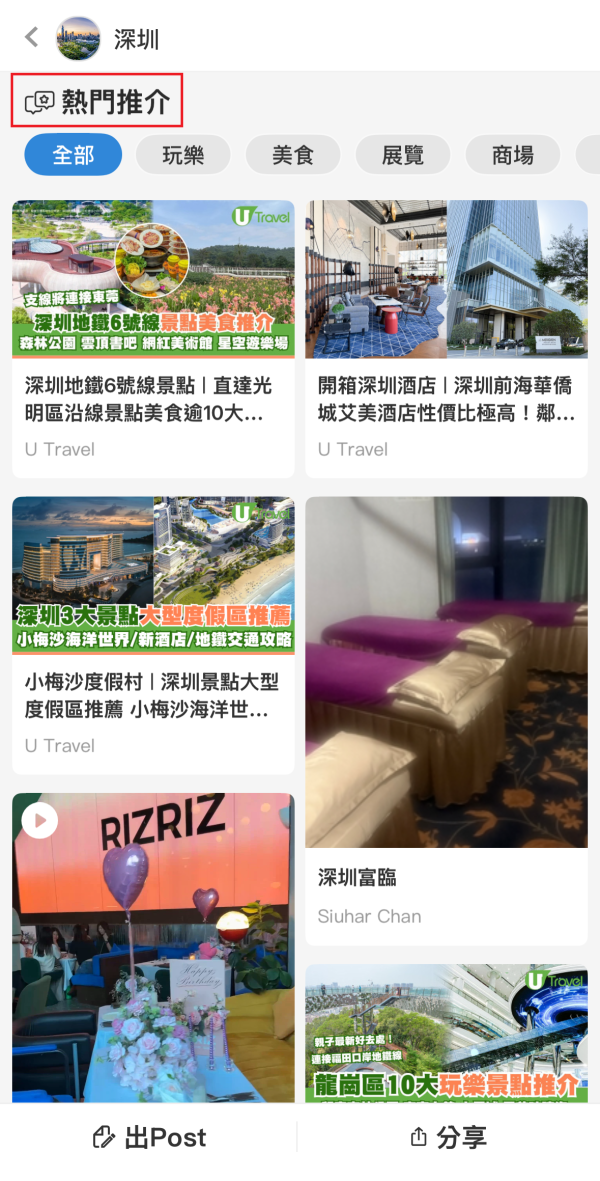Open the 深圳地鐵6號線景點 article card
Viewport: 600px width, 1181px height.
coord(153,338)
